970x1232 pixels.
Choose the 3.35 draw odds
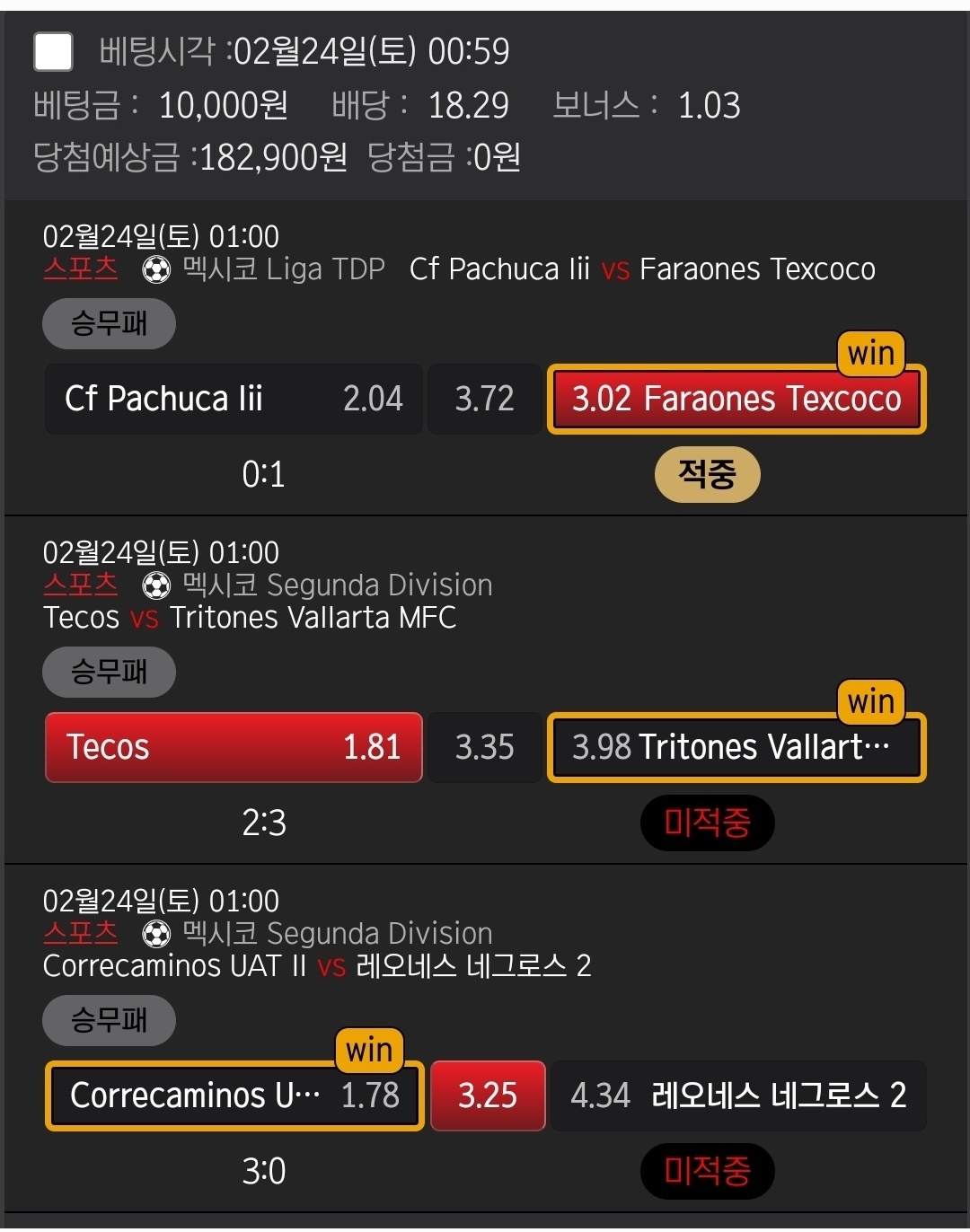pyautogui.click(x=485, y=747)
